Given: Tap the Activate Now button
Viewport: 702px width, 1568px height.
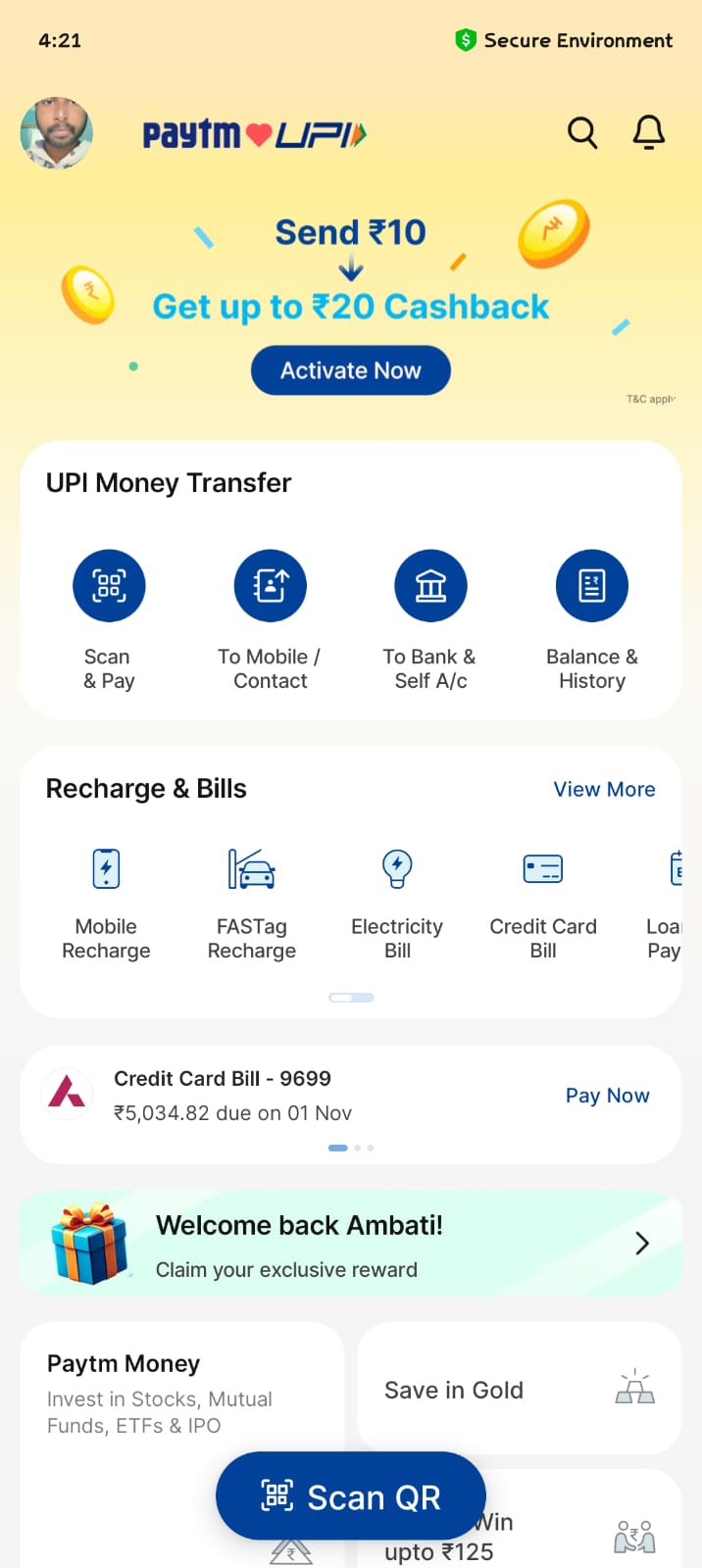Looking at the screenshot, I should 351,370.
